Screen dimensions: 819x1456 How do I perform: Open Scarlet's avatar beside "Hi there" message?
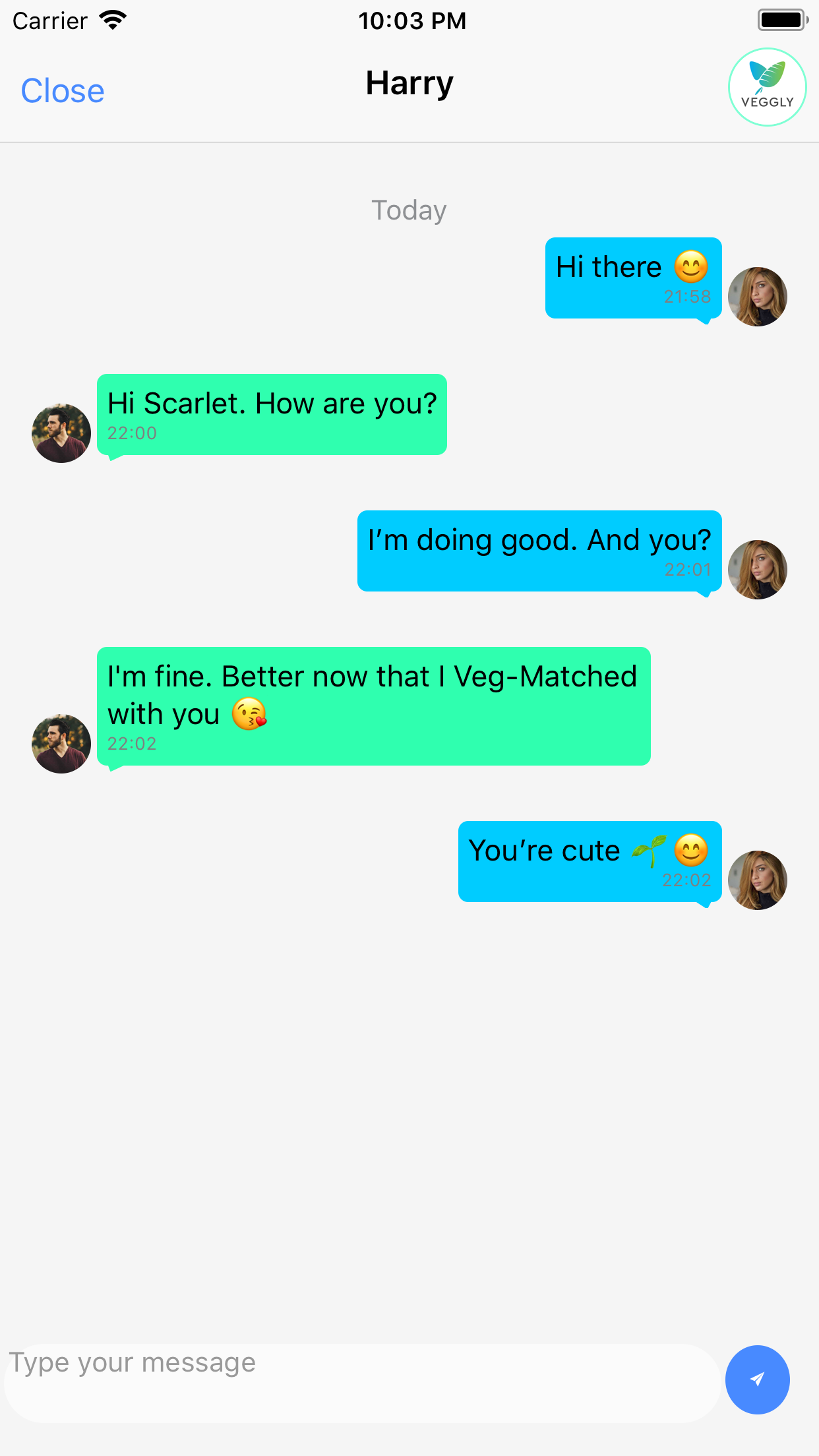tap(757, 297)
